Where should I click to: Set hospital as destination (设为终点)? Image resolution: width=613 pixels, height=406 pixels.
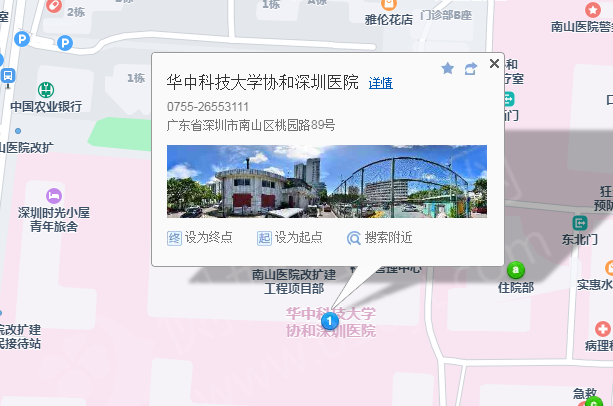(199, 238)
